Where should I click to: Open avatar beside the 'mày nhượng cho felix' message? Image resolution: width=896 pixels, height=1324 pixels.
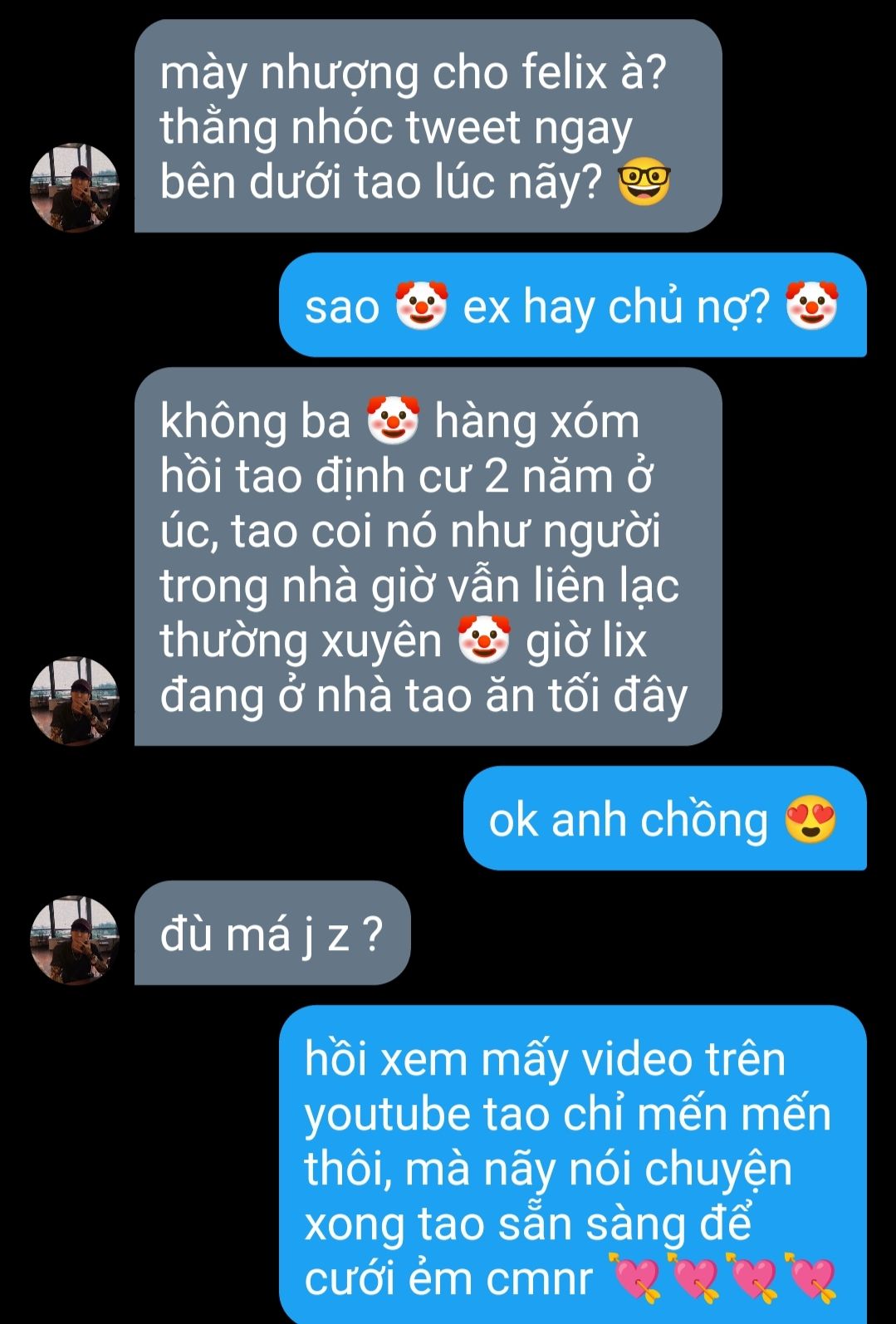coord(75,188)
